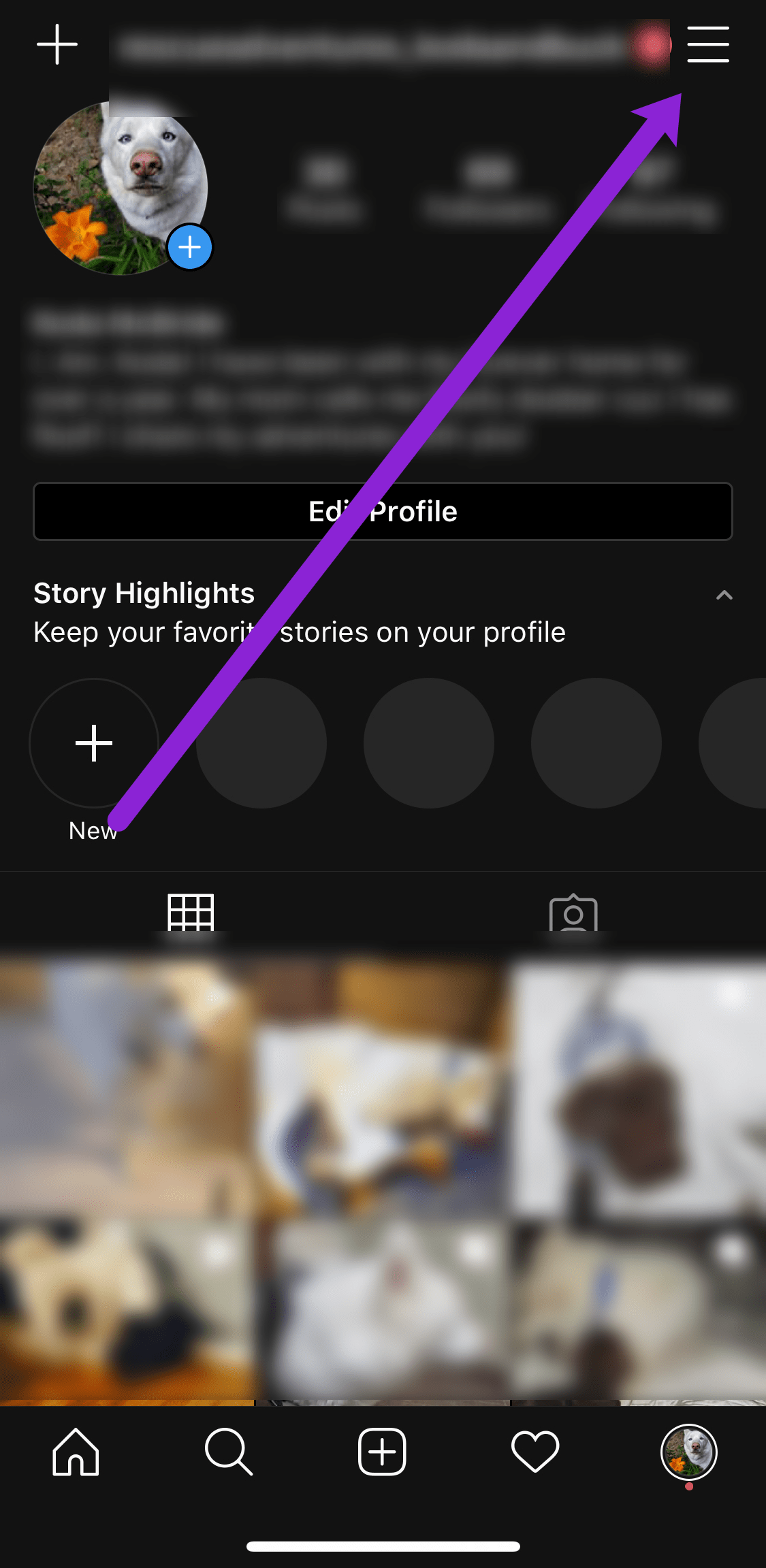The width and height of the screenshot is (766, 1568).
Task: Tap the plus icon in top bar
Action: point(57,45)
